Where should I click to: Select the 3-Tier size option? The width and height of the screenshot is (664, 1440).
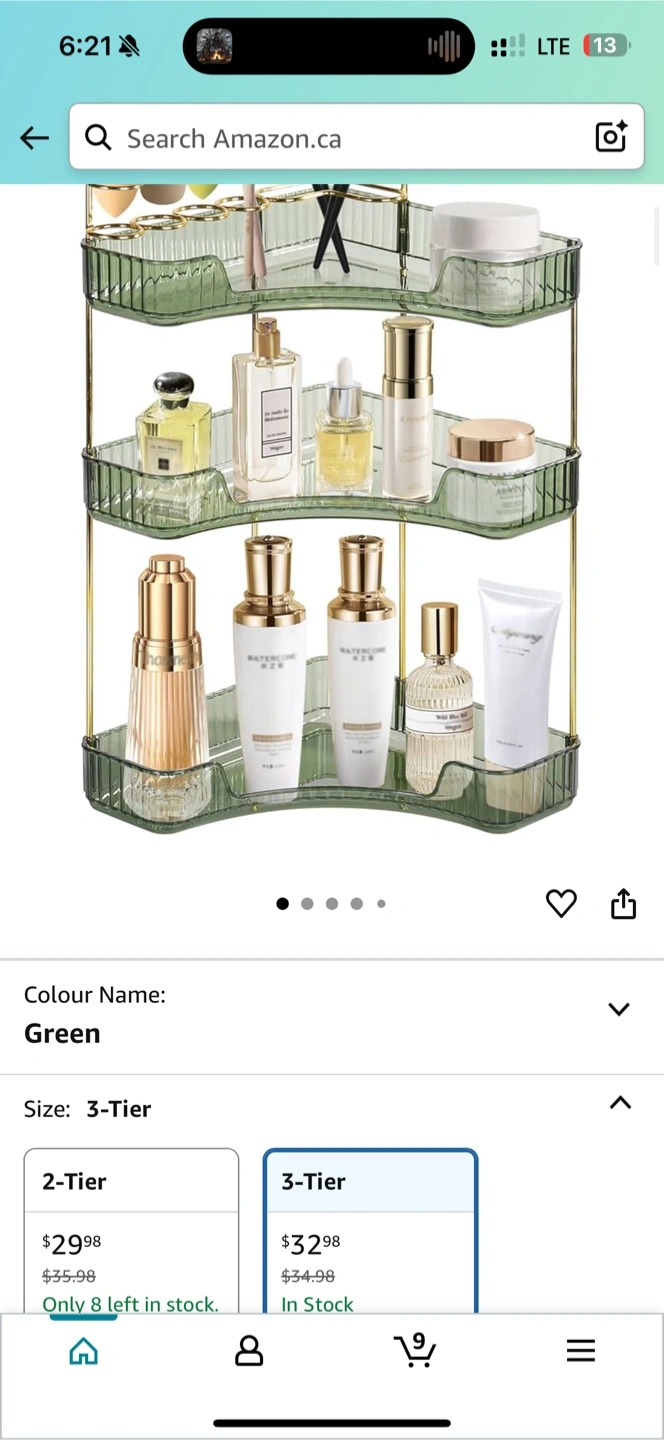[370, 1231]
